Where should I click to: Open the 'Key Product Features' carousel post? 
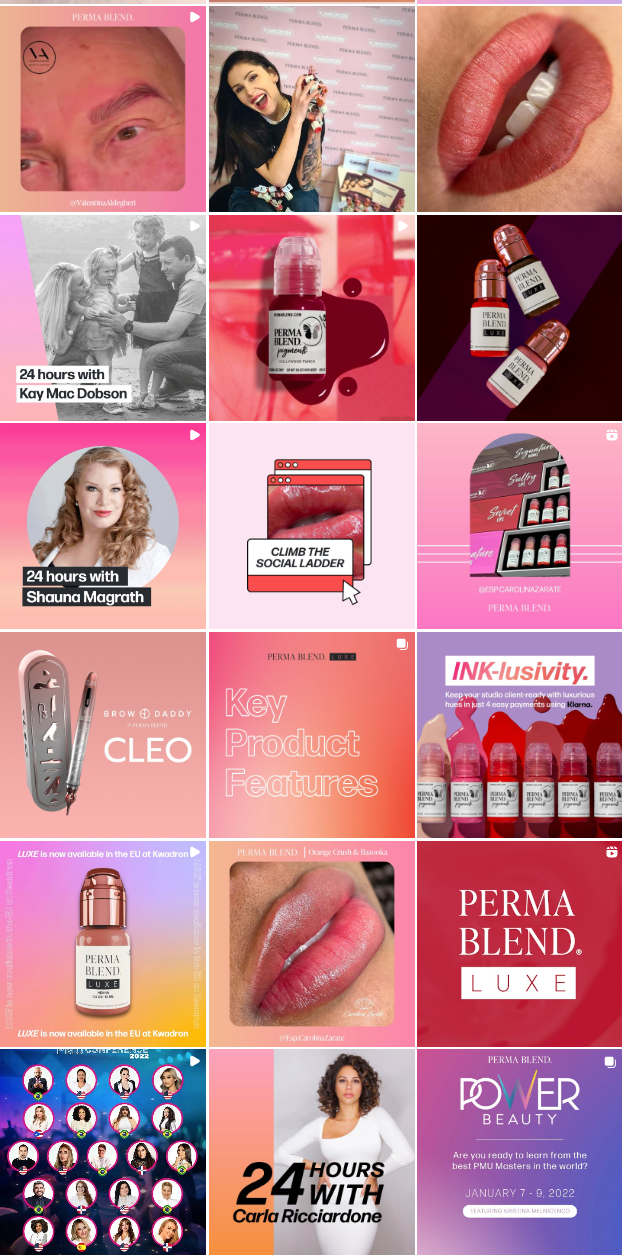pyautogui.click(x=311, y=734)
